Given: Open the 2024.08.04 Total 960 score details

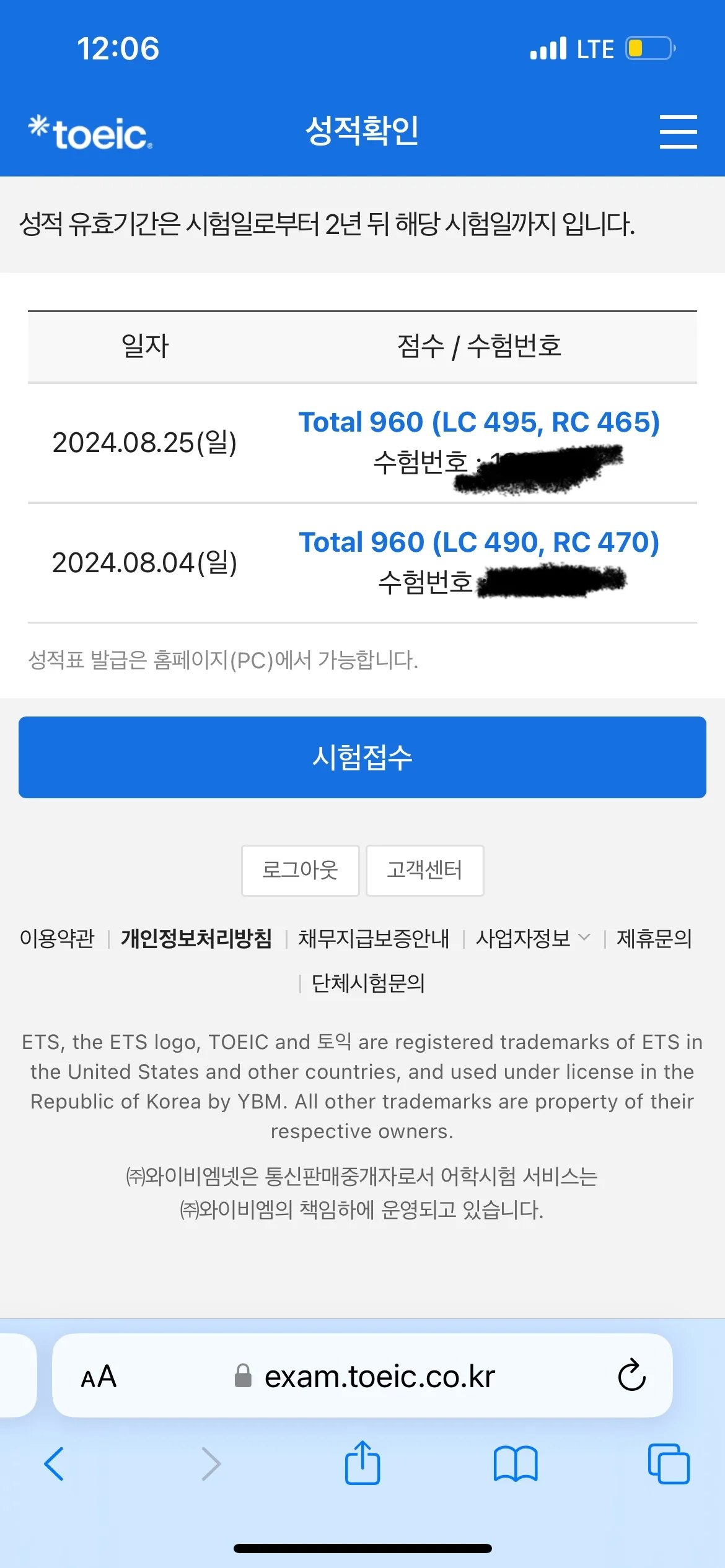Looking at the screenshot, I should pos(479,542).
